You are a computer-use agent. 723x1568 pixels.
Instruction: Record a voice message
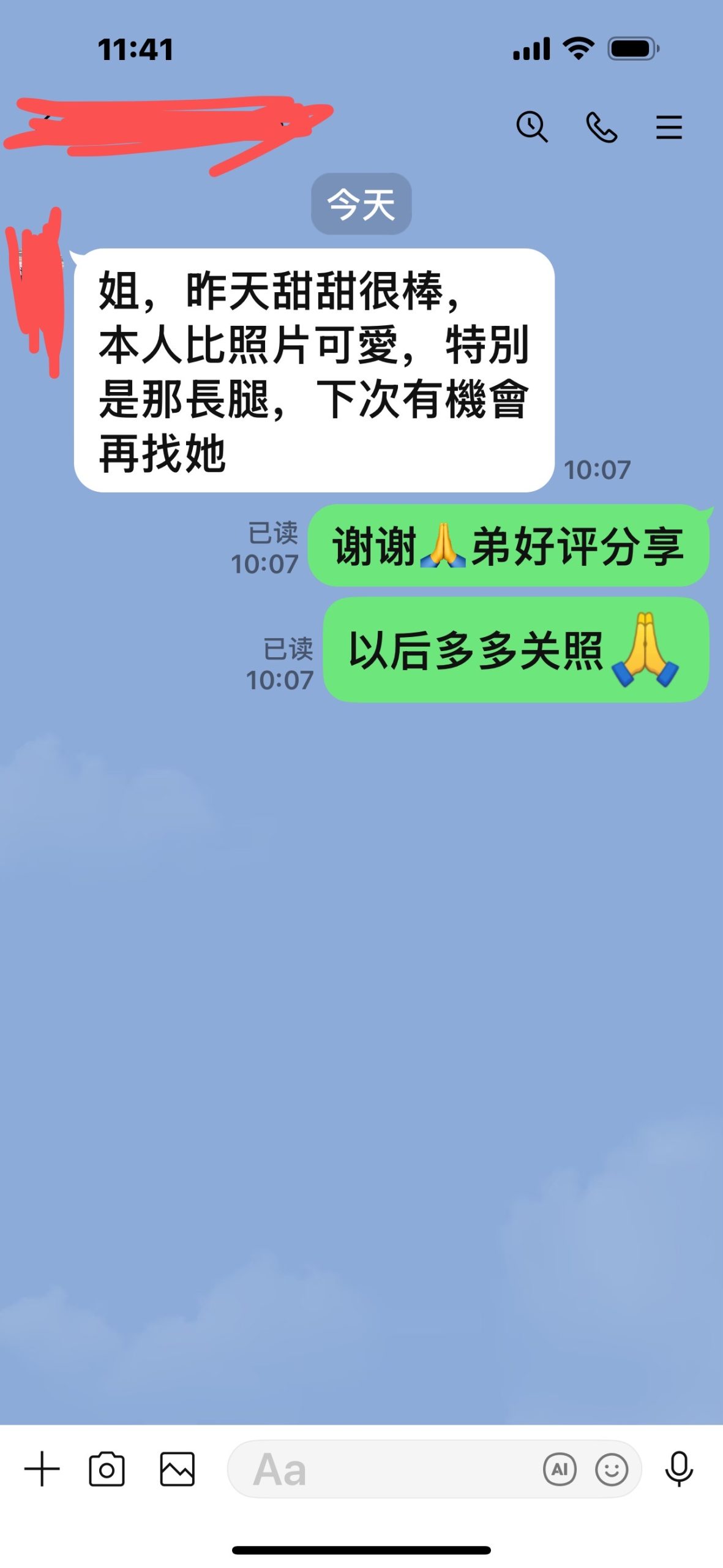coord(679,1468)
